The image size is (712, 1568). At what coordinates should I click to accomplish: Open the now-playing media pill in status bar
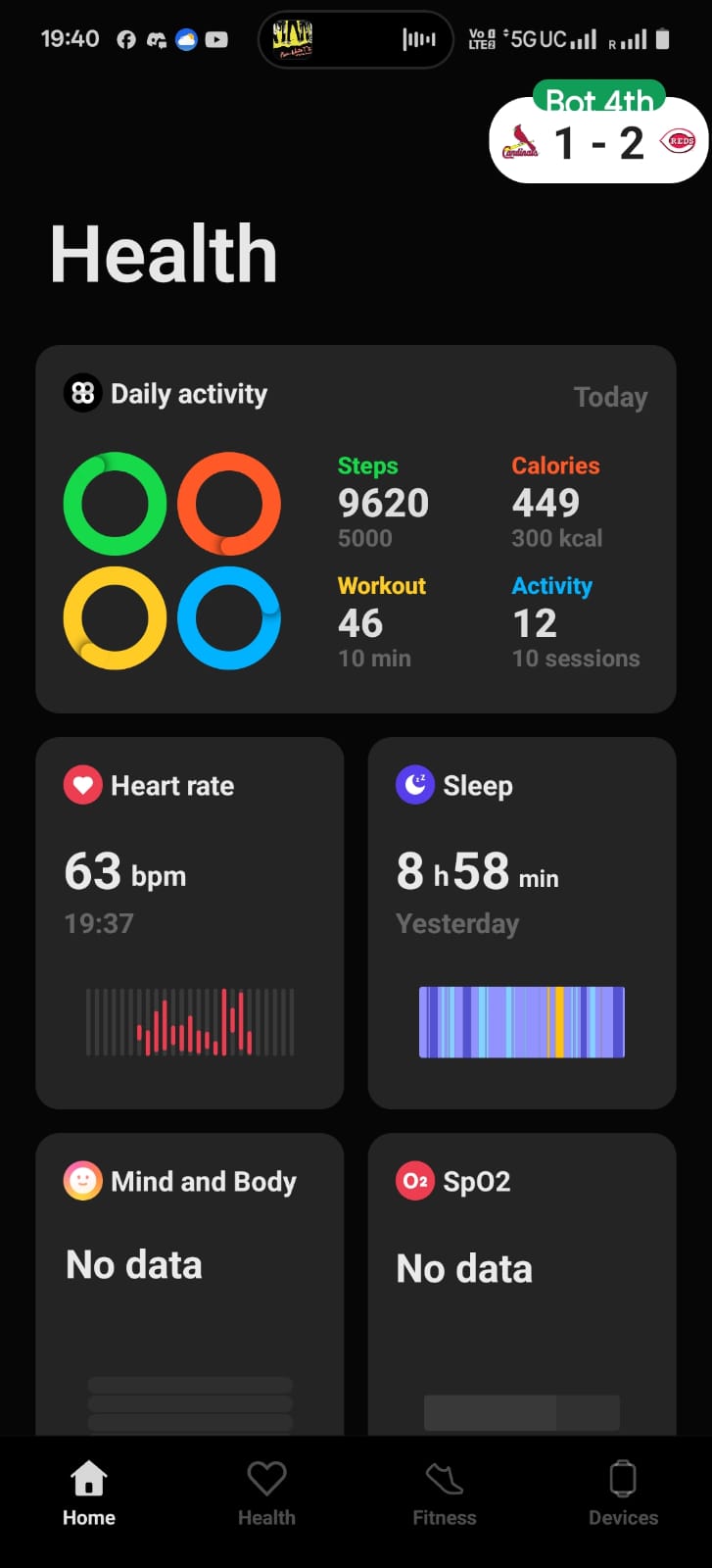(x=356, y=39)
